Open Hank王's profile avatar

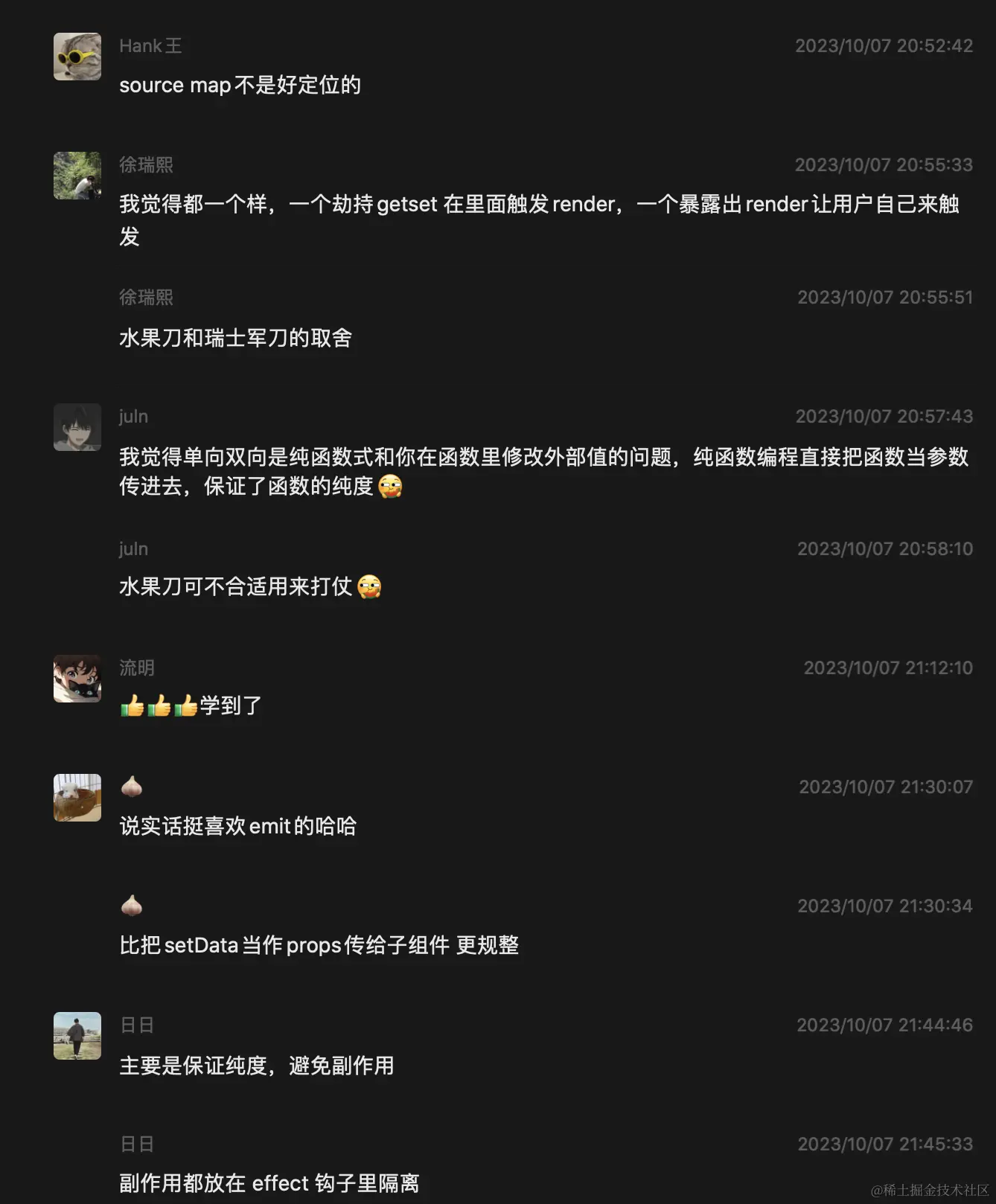[77, 57]
